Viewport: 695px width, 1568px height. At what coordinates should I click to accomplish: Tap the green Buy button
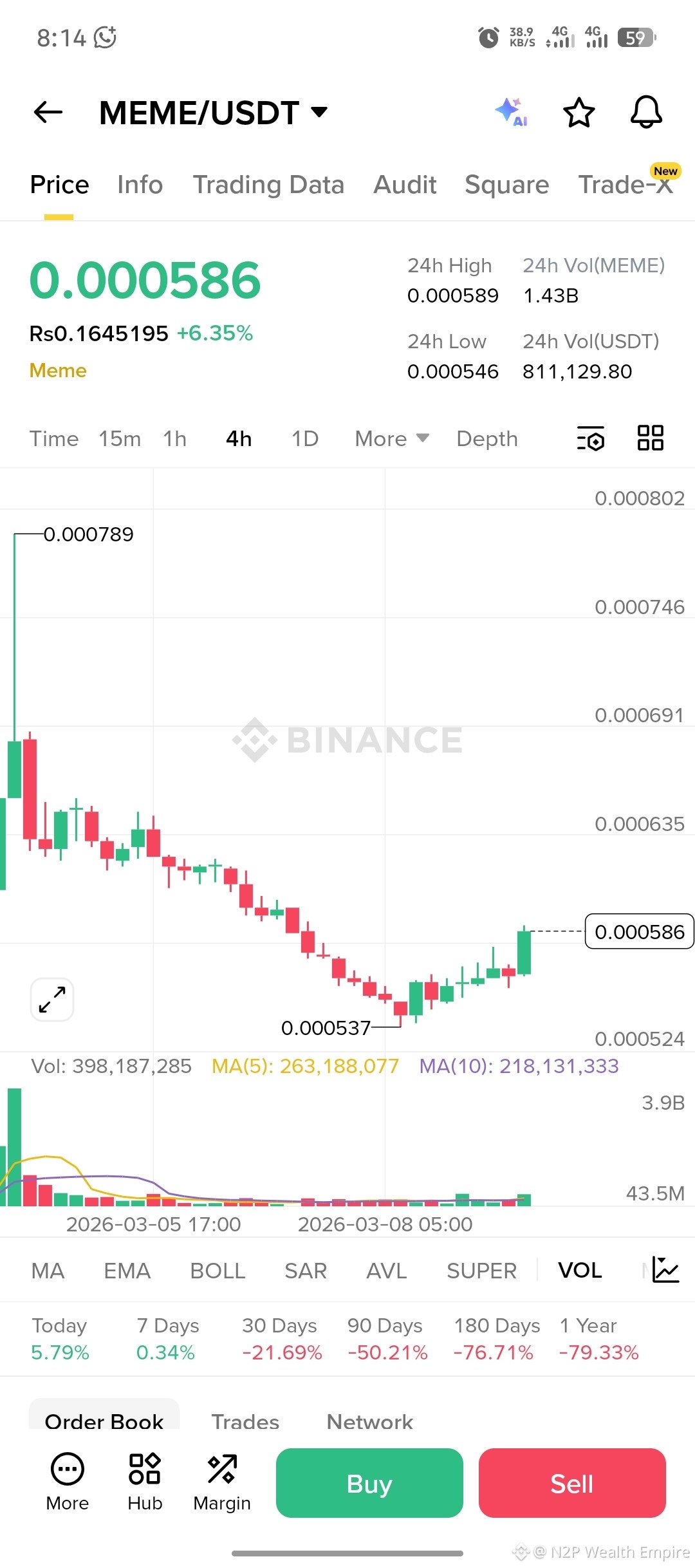click(x=369, y=1483)
